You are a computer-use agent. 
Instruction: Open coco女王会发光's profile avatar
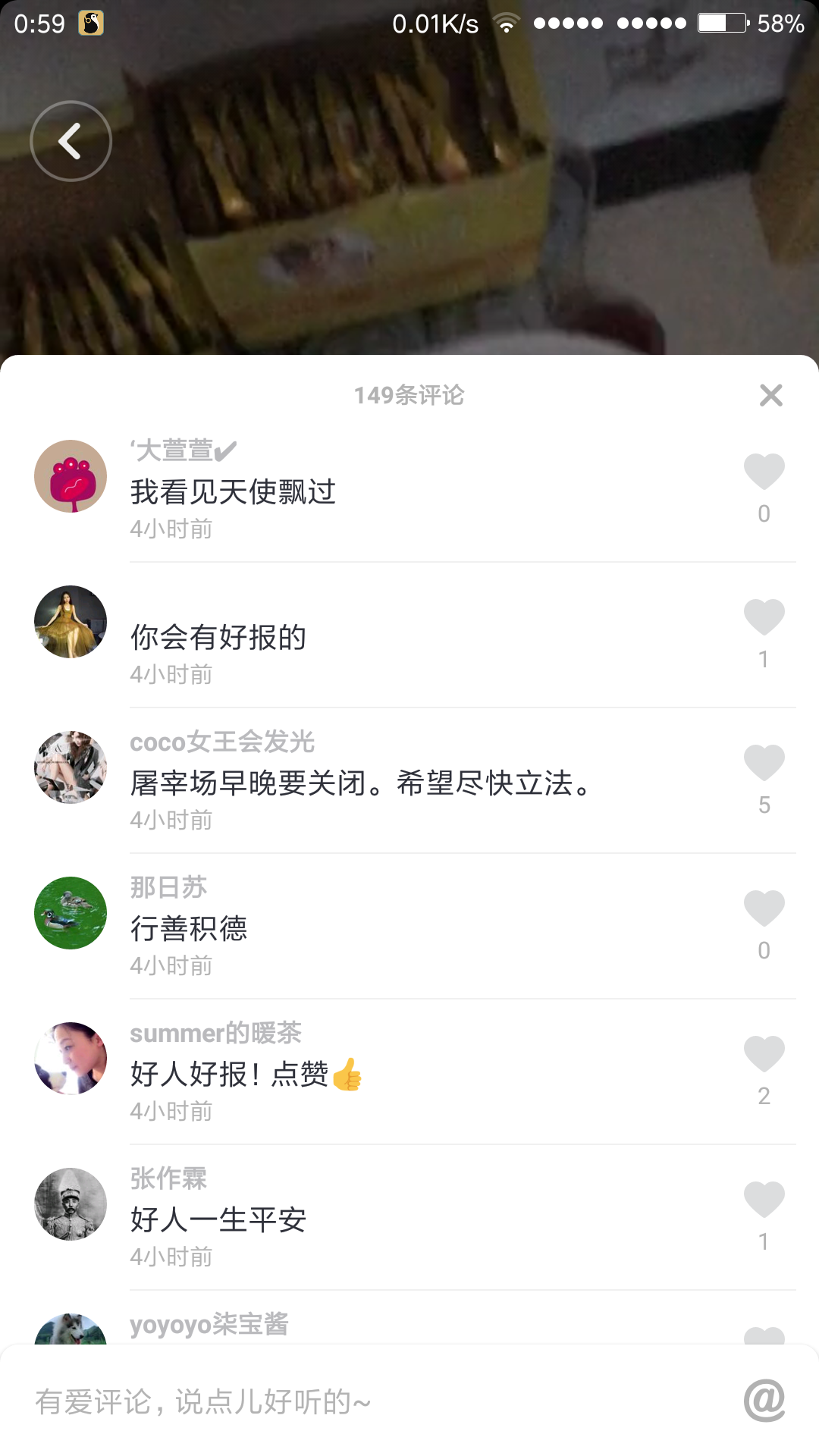71,767
